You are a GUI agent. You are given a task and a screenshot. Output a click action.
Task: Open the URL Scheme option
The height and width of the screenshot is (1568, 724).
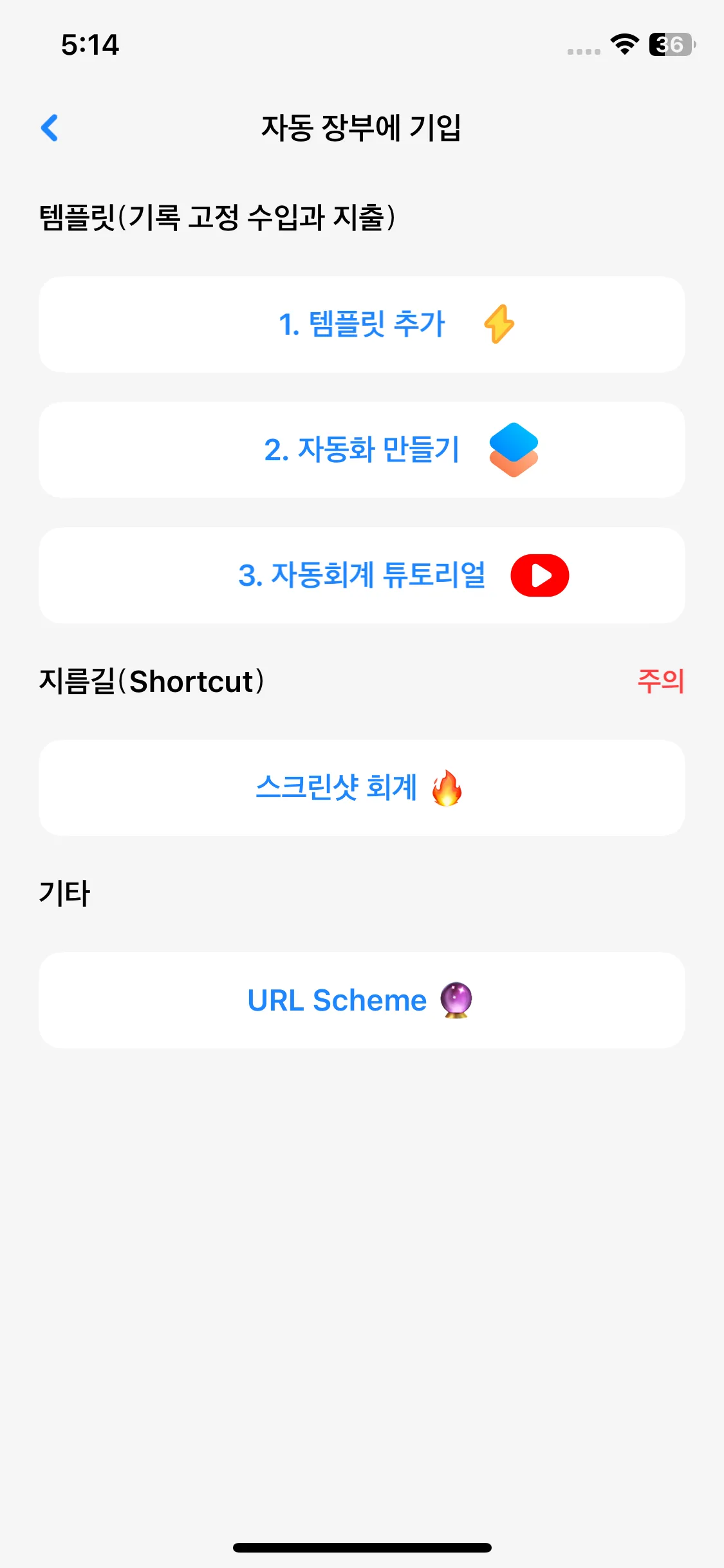362,1000
